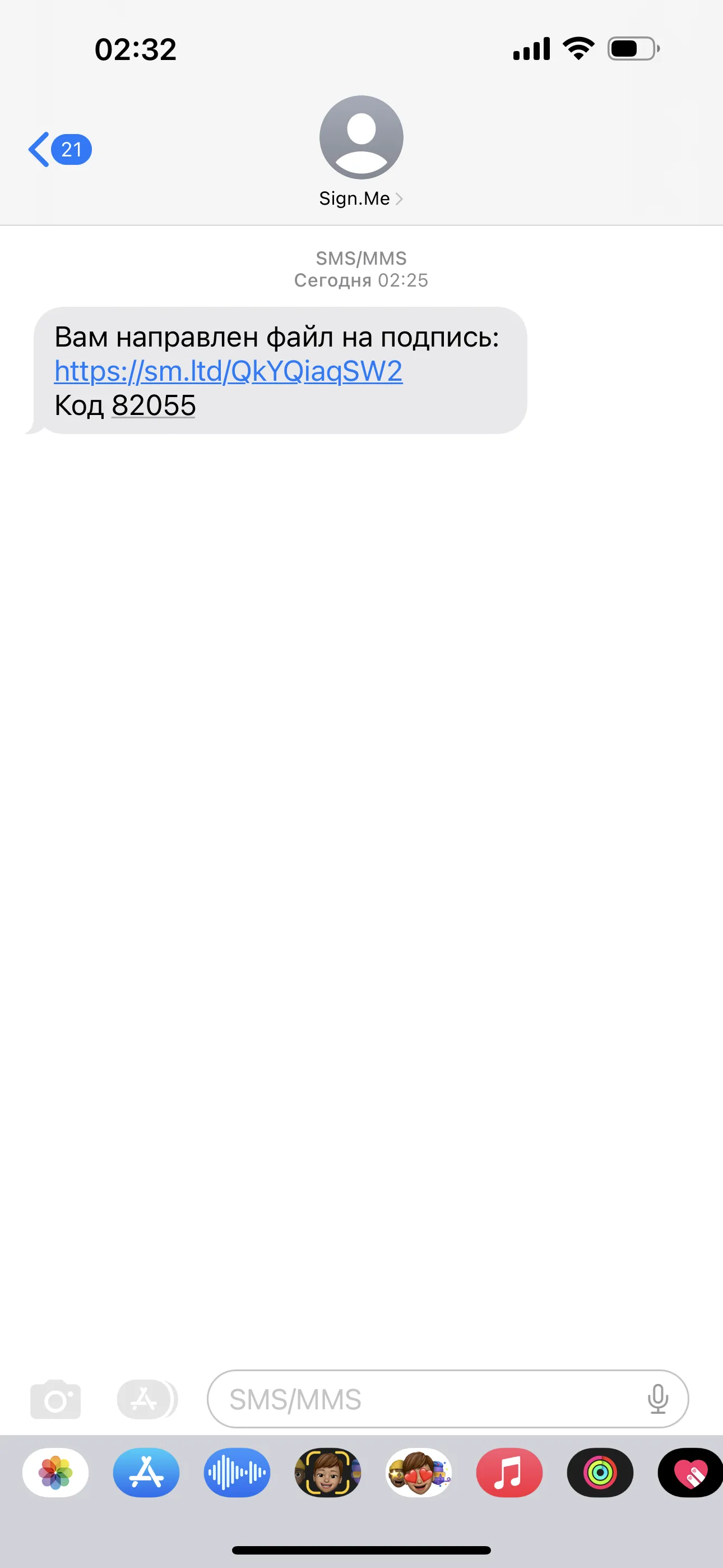723x1568 pixels.
Task: Go back to the messages list
Action: [x=59, y=149]
